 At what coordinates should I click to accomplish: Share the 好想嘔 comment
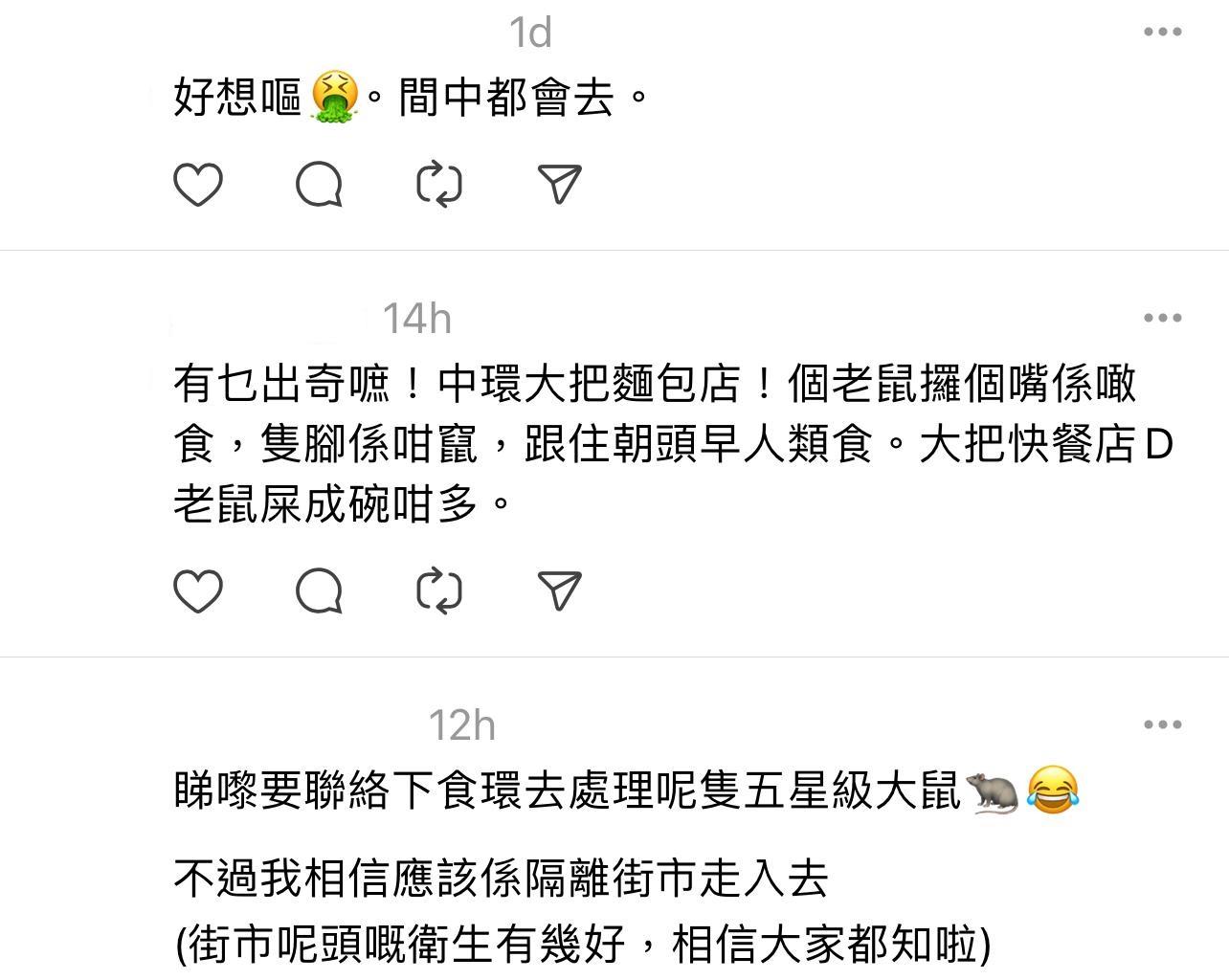pyautogui.click(x=560, y=185)
